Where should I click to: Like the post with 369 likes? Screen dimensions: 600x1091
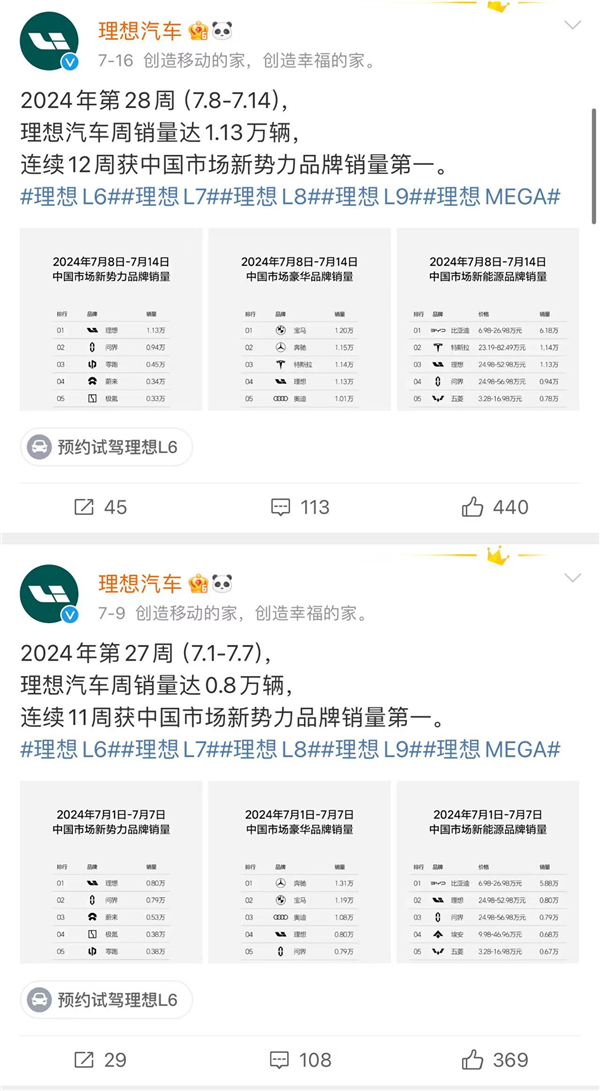click(495, 1059)
